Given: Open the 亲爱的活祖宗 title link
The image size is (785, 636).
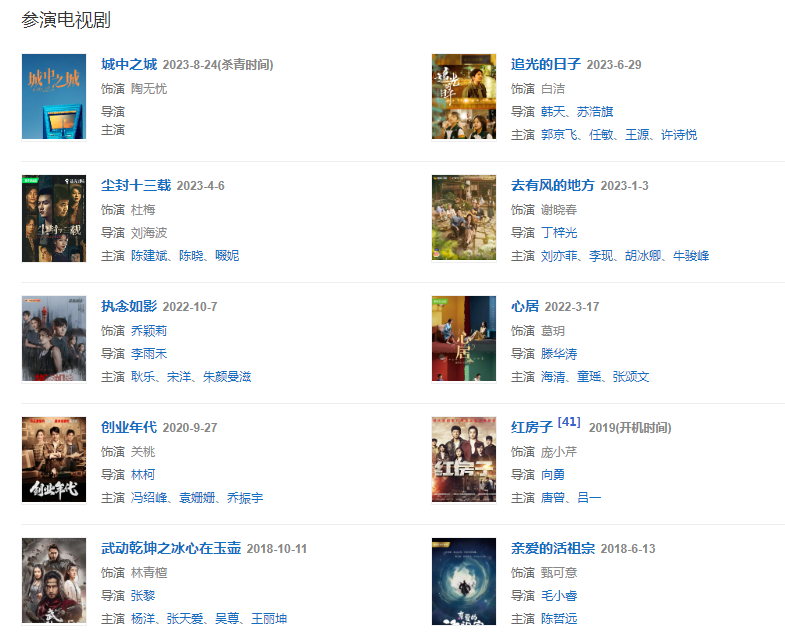Looking at the screenshot, I should [552, 548].
